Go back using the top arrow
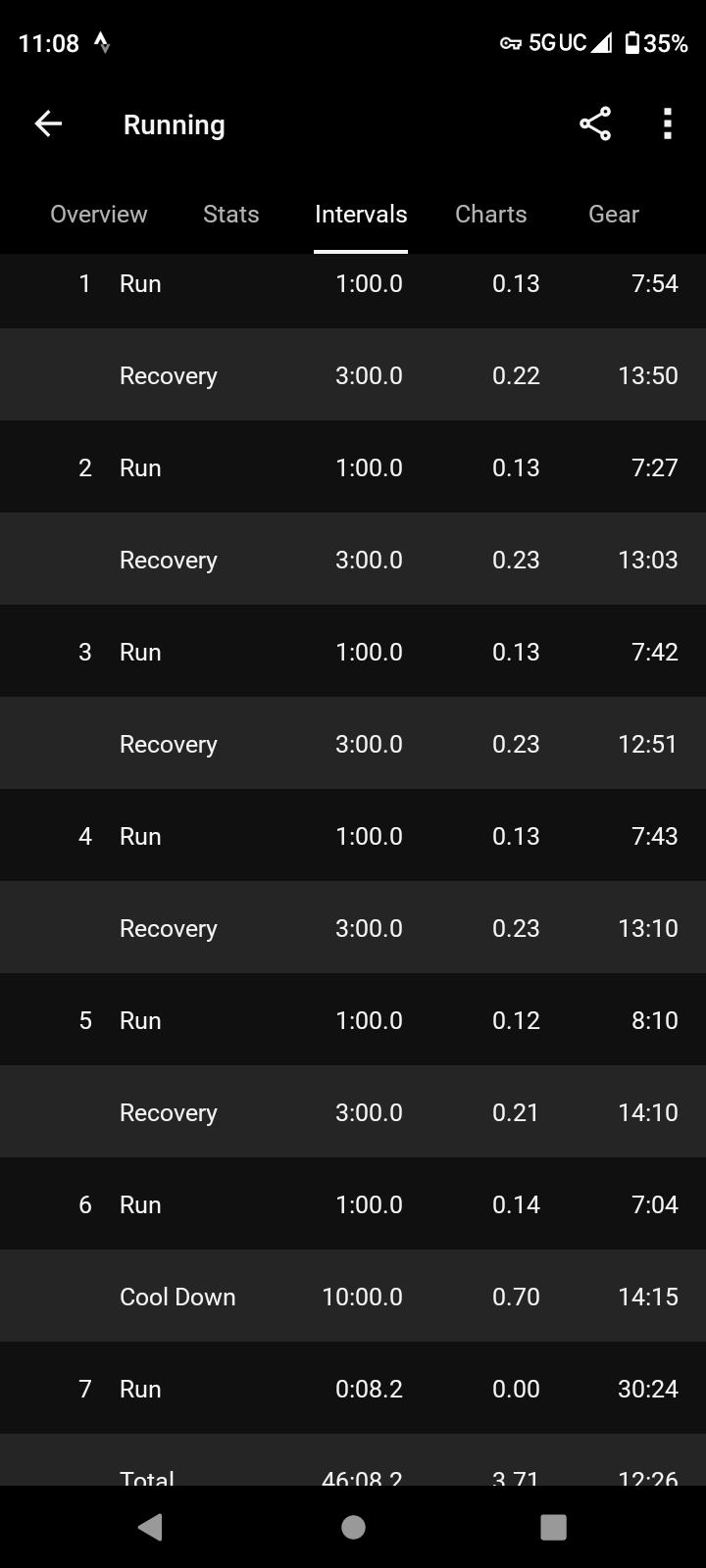706x1568 pixels. (48, 123)
